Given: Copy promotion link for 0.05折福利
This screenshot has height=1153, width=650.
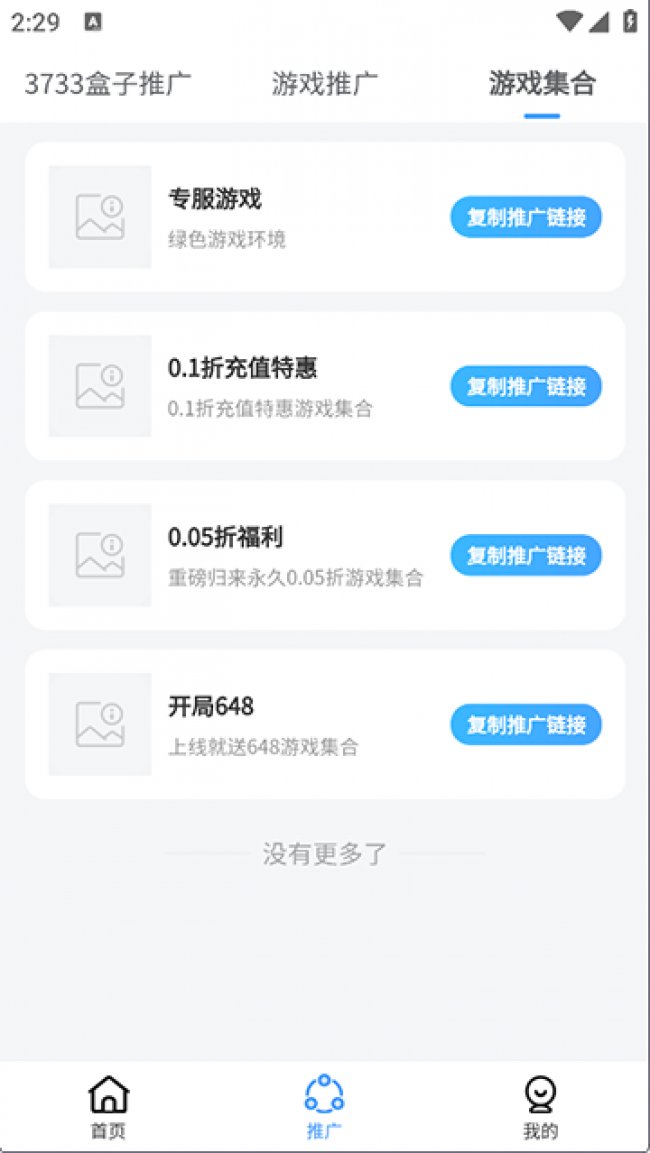Looking at the screenshot, I should [525, 555].
